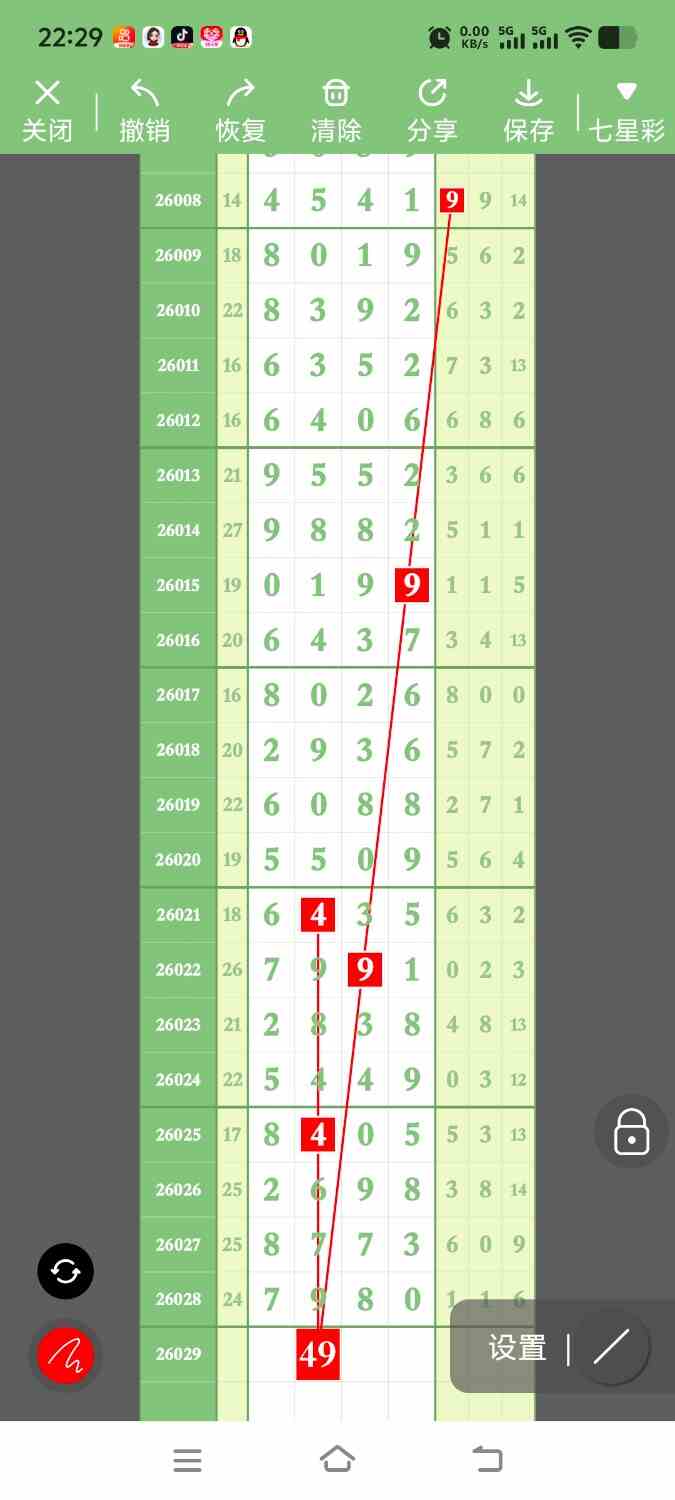The height and width of the screenshot is (1500, 675).
Task: Share the chart via 分享
Action: (432, 111)
